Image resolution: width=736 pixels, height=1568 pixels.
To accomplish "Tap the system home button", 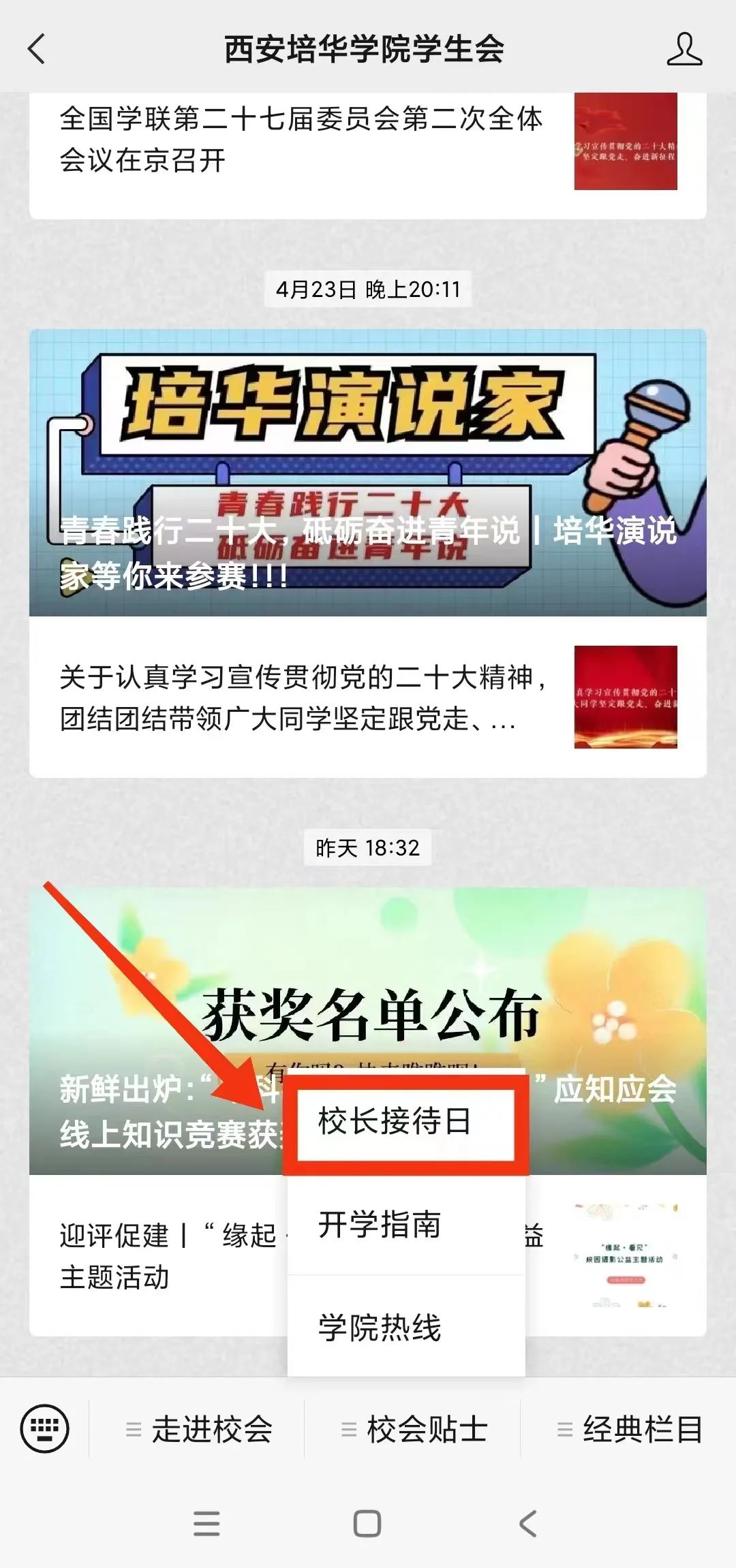I will (367, 1523).
